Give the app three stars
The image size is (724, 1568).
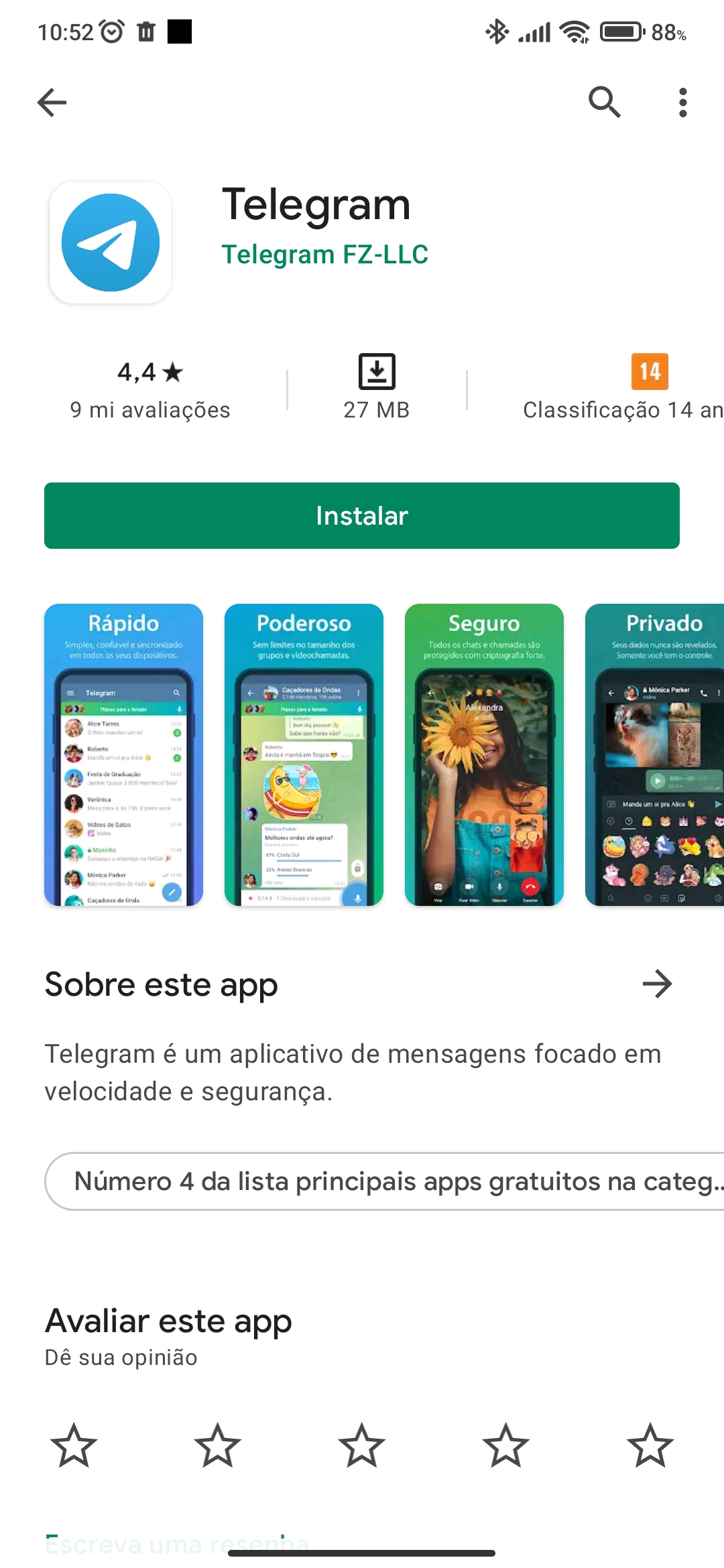pos(362,1445)
